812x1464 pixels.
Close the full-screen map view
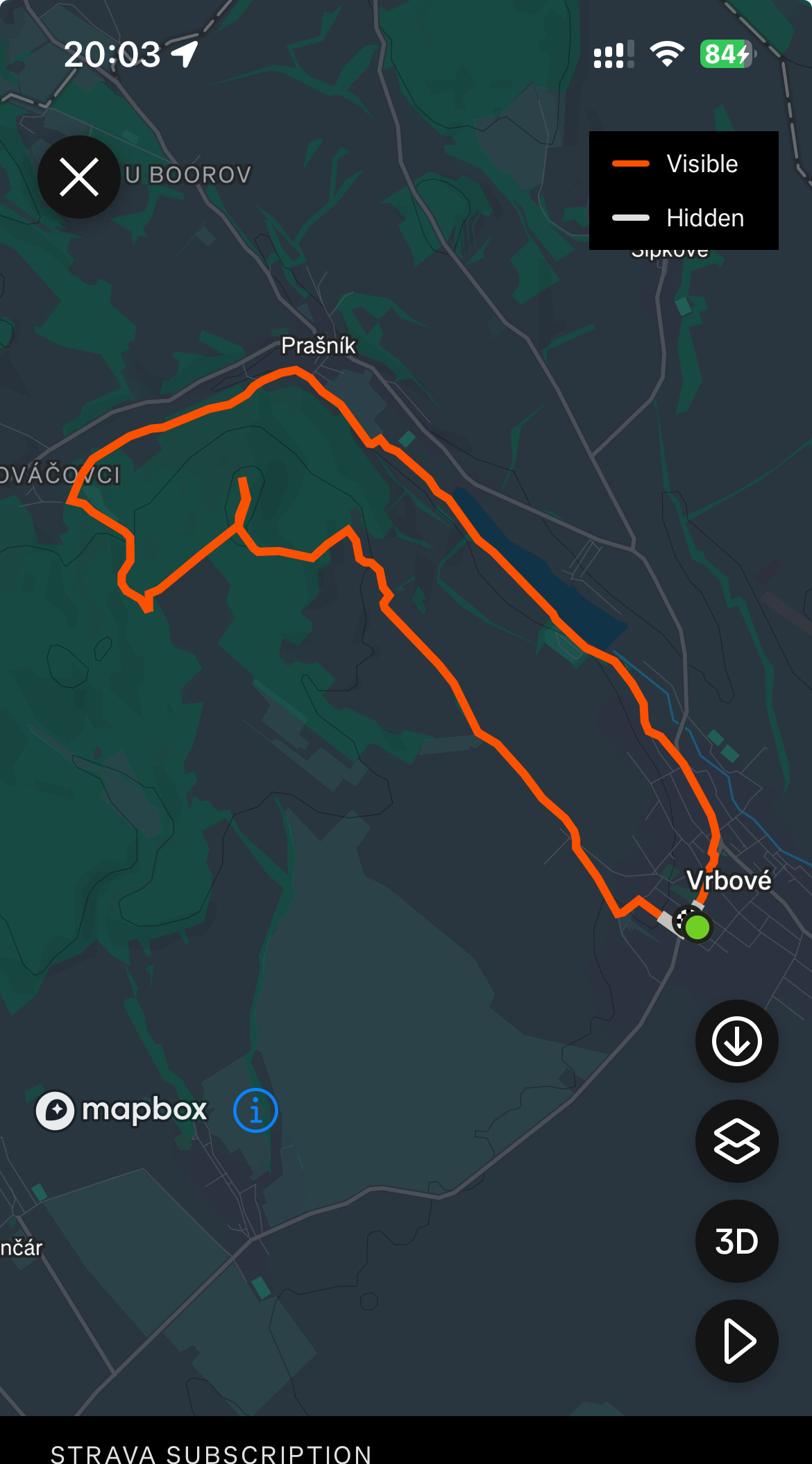pyautogui.click(x=79, y=177)
